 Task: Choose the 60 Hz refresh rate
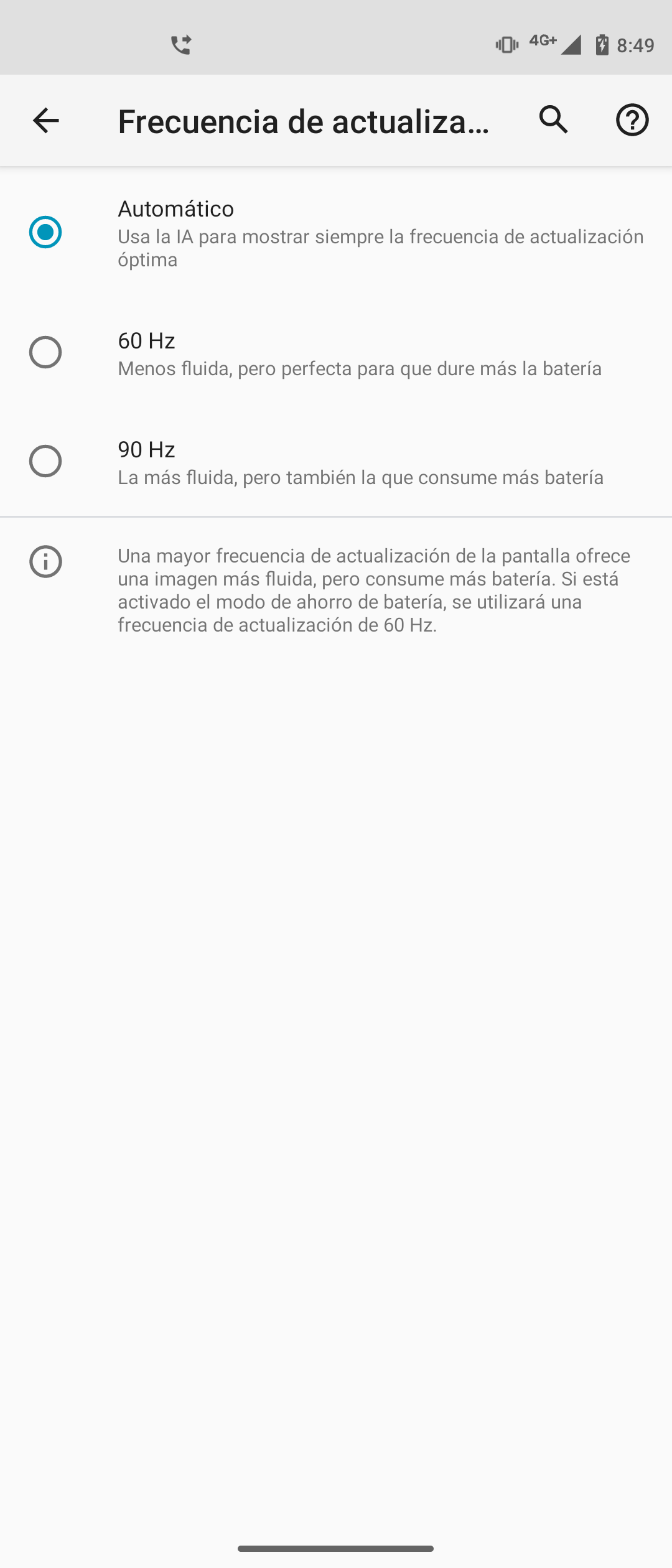tap(45, 352)
